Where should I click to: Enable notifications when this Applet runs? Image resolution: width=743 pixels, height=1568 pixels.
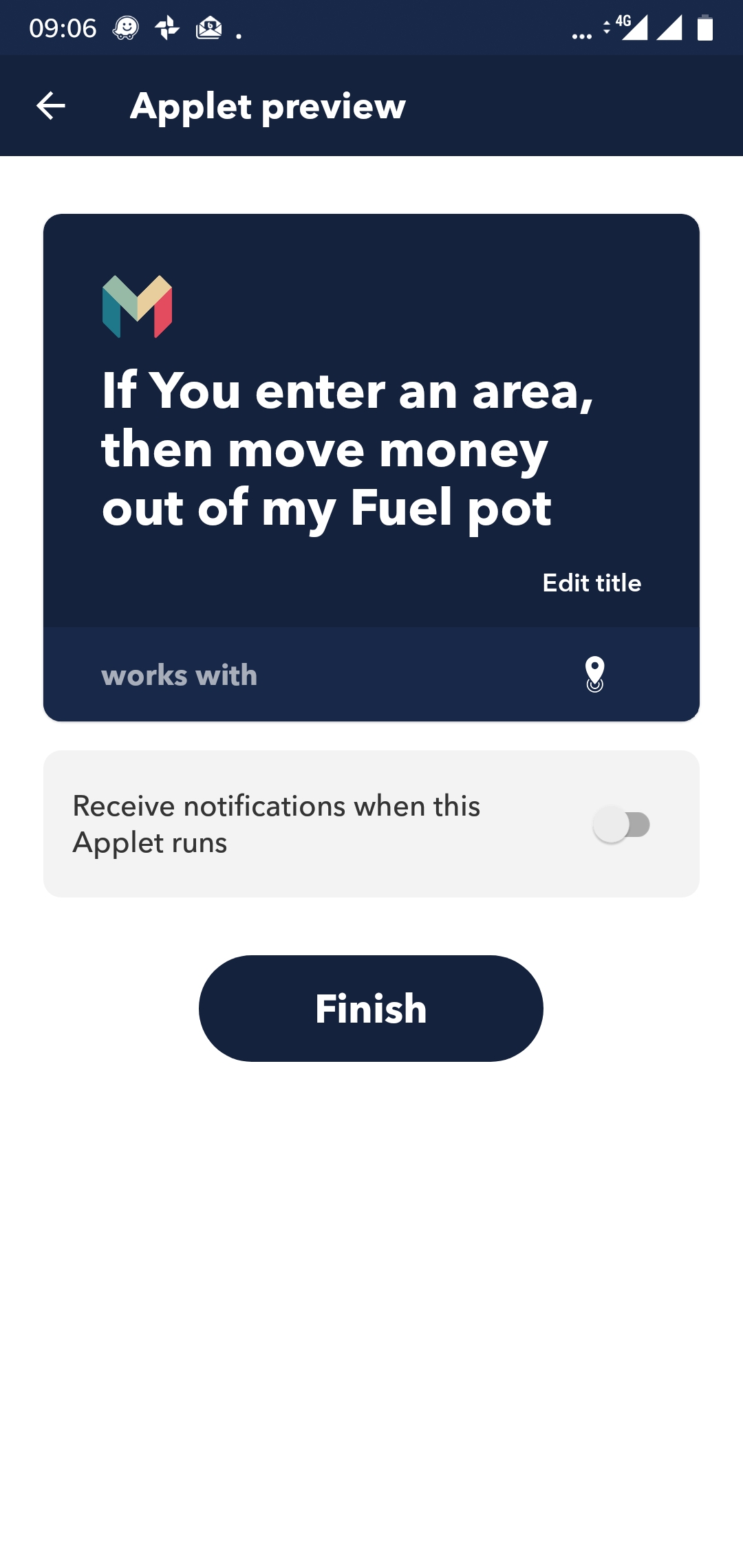[622, 825]
